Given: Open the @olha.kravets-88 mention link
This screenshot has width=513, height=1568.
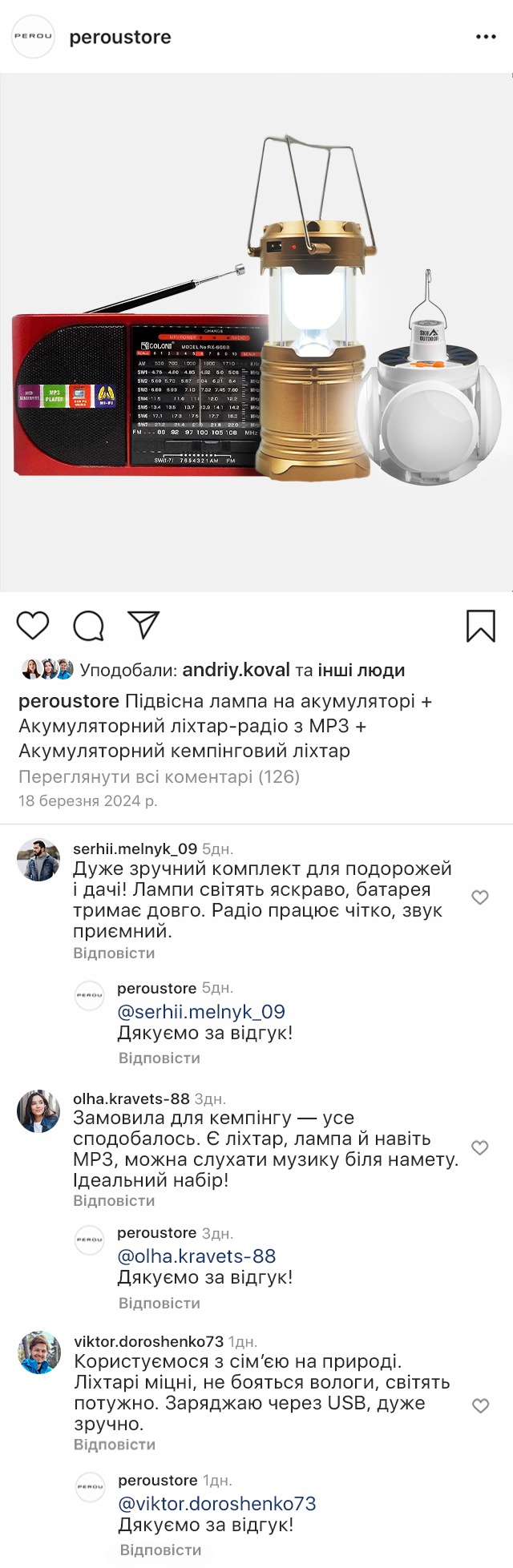Looking at the screenshot, I should [196, 1256].
